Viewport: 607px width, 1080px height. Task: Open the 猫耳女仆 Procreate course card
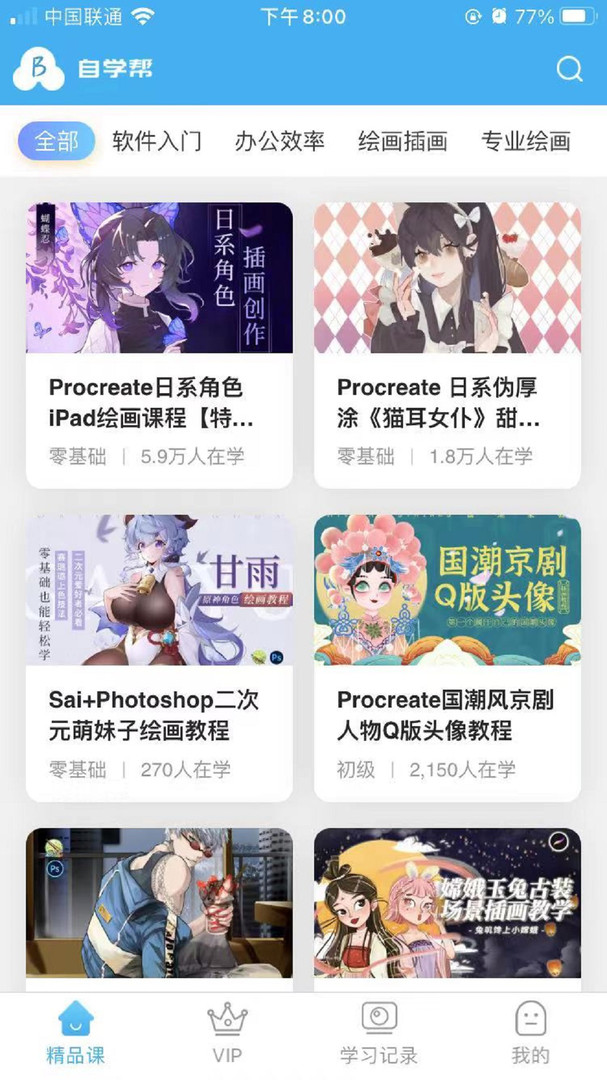click(447, 344)
